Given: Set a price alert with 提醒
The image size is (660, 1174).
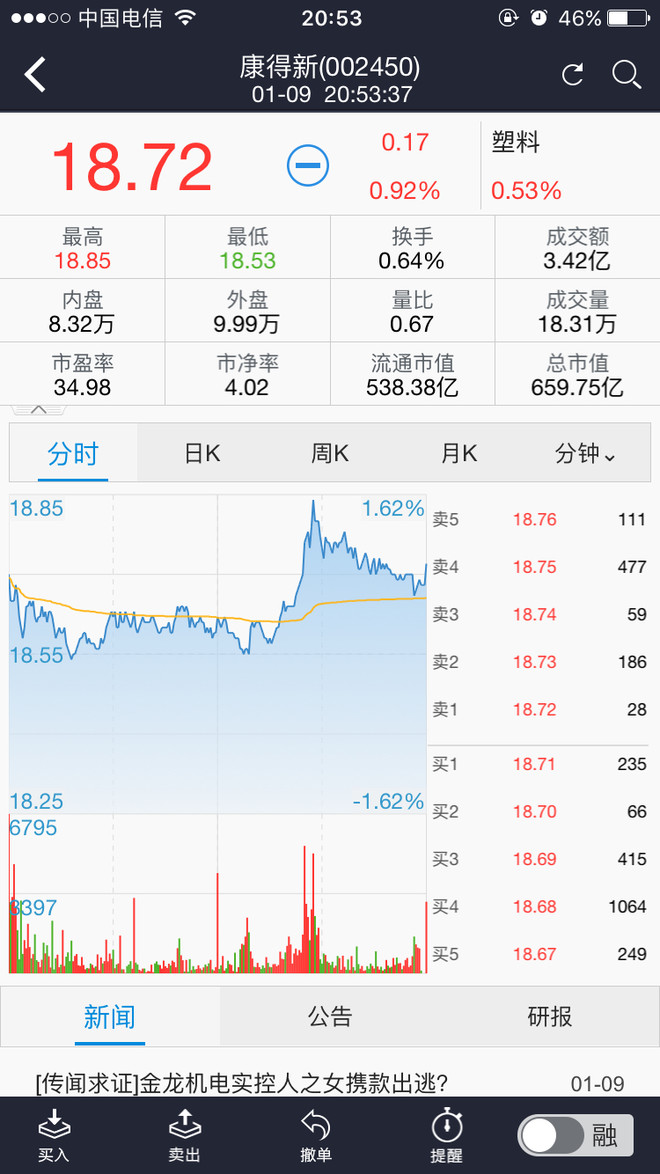Looking at the screenshot, I should point(446,1136).
